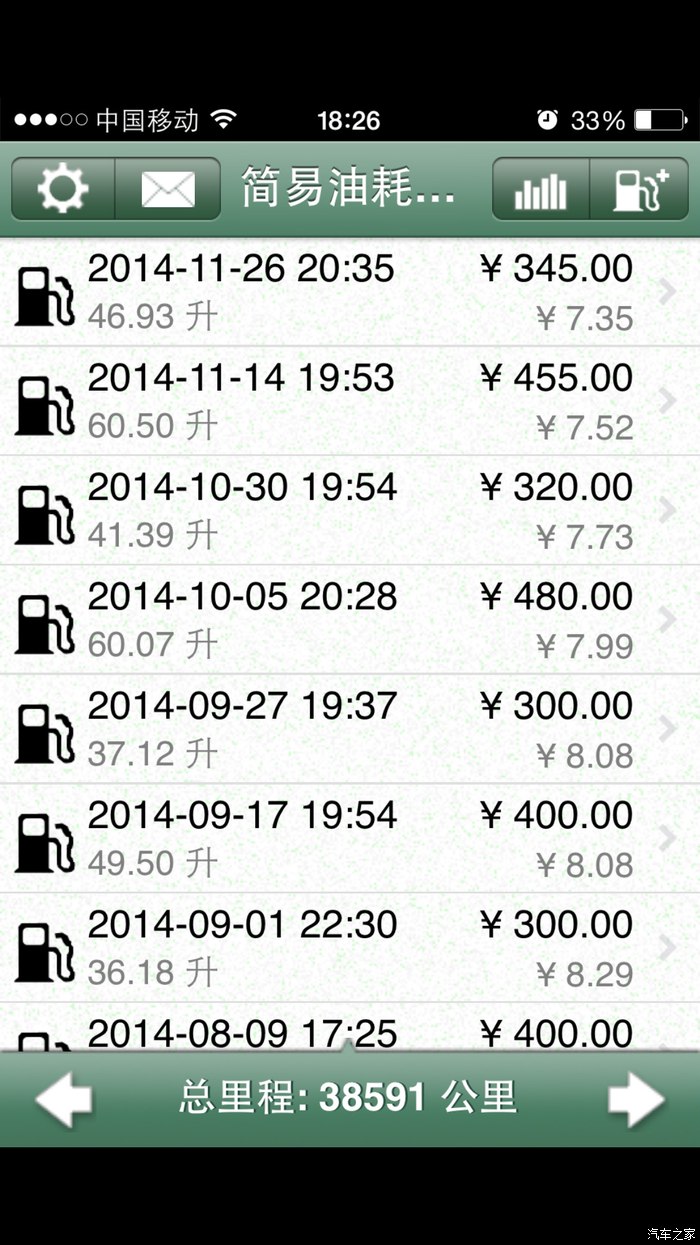This screenshot has height=1245, width=700.
Task: Open the 2014-11-14 19:53 refuel entry
Action: [x=350, y=401]
